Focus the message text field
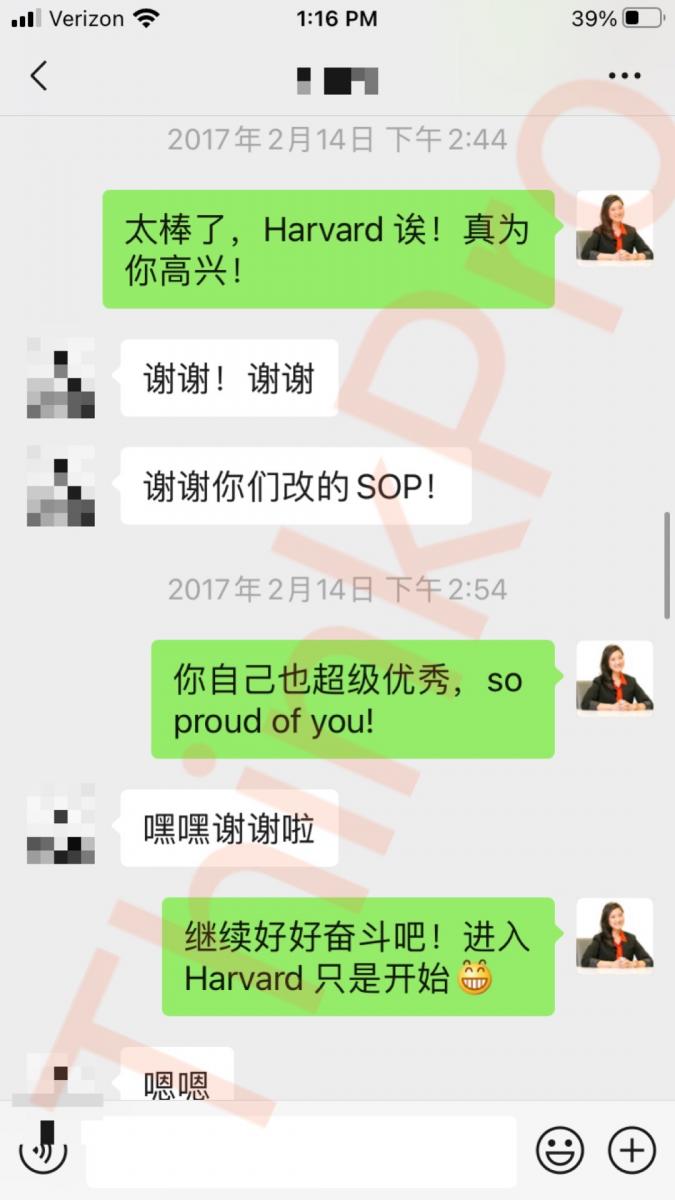The height and width of the screenshot is (1200, 675). 300,1151
